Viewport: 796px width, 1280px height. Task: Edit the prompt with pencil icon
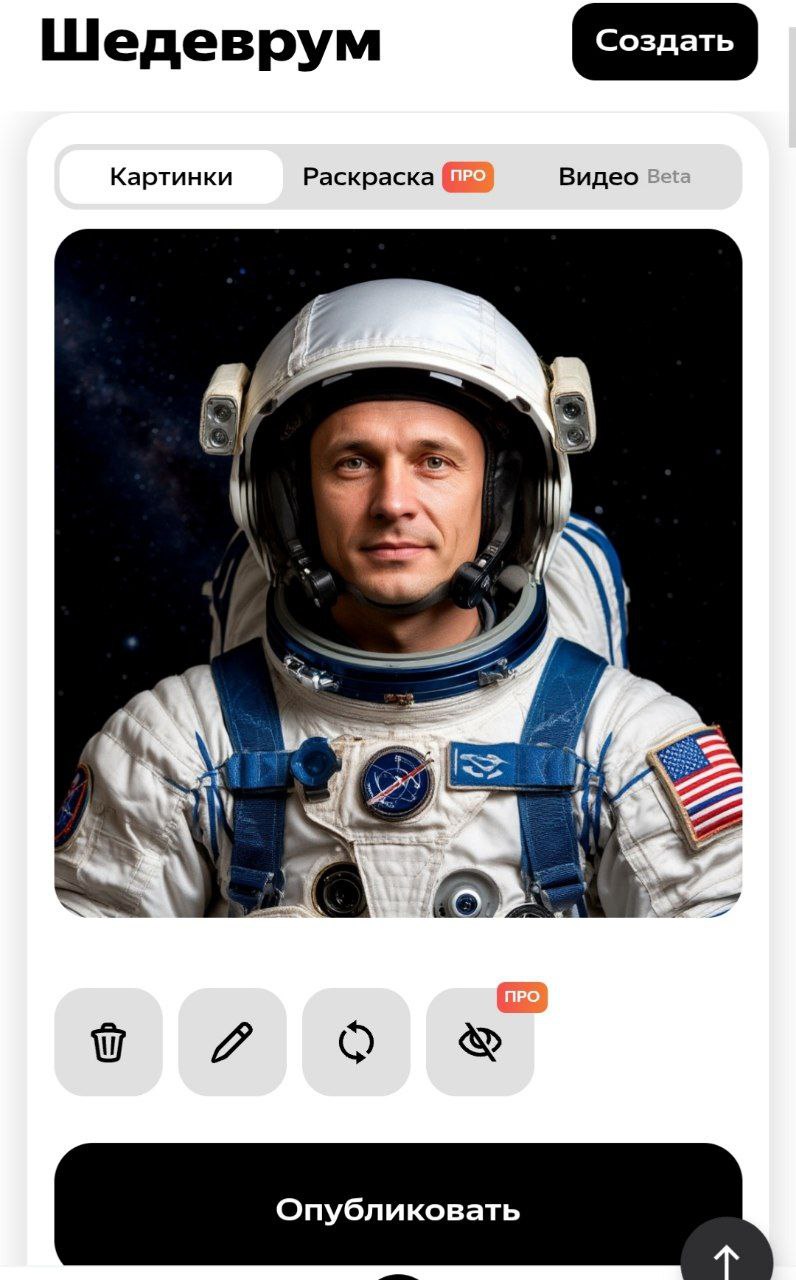[x=232, y=1042]
